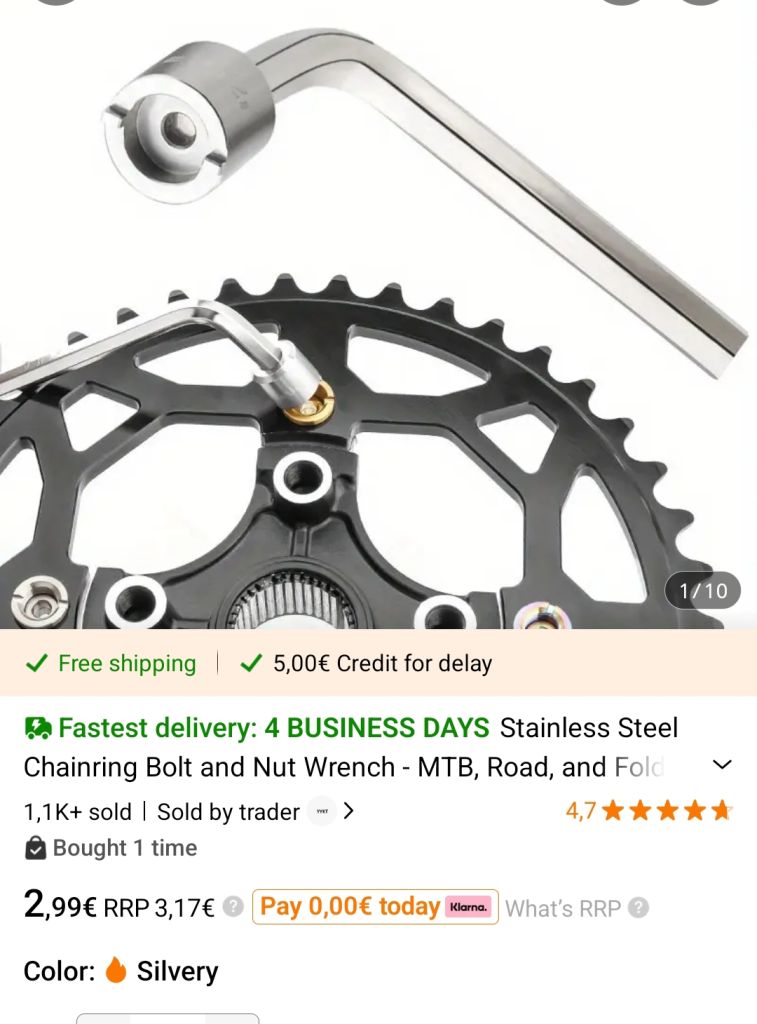Tap the info icon beside RRP 3,17€
This screenshot has height=1024, width=757.
[x=233, y=907]
